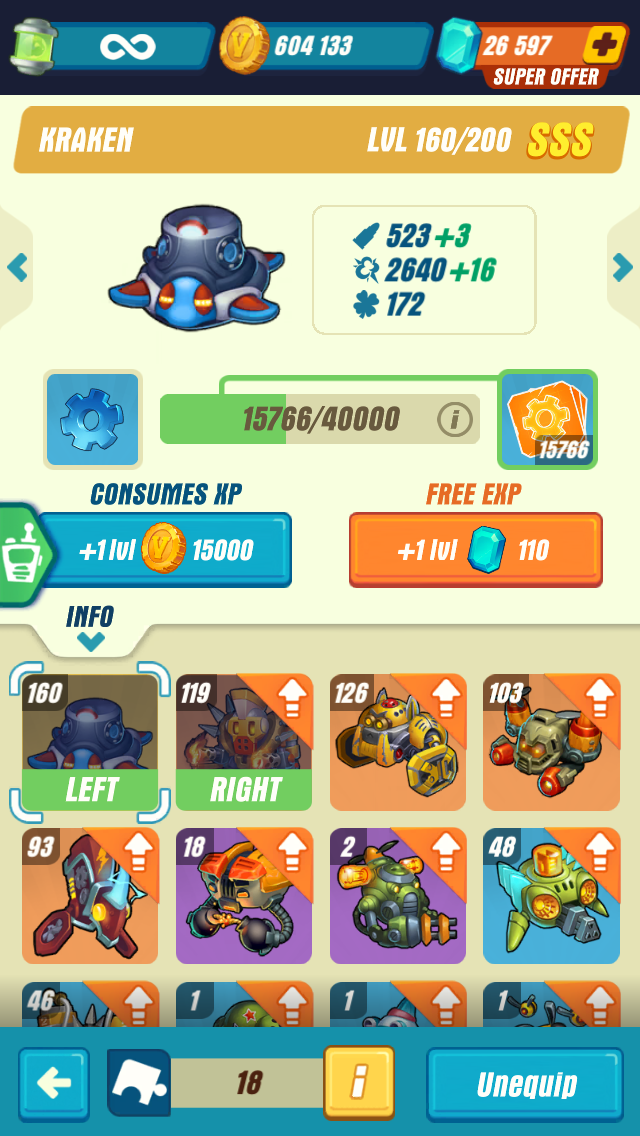Unequip the selected weapon
This screenshot has height=1136, width=640.
[x=526, y=1084]
